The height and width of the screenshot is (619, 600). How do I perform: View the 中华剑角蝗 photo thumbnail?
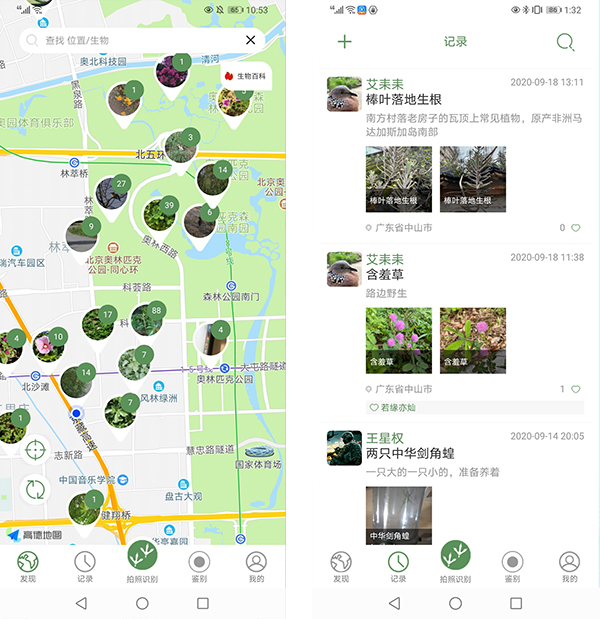tap(398, 515)
